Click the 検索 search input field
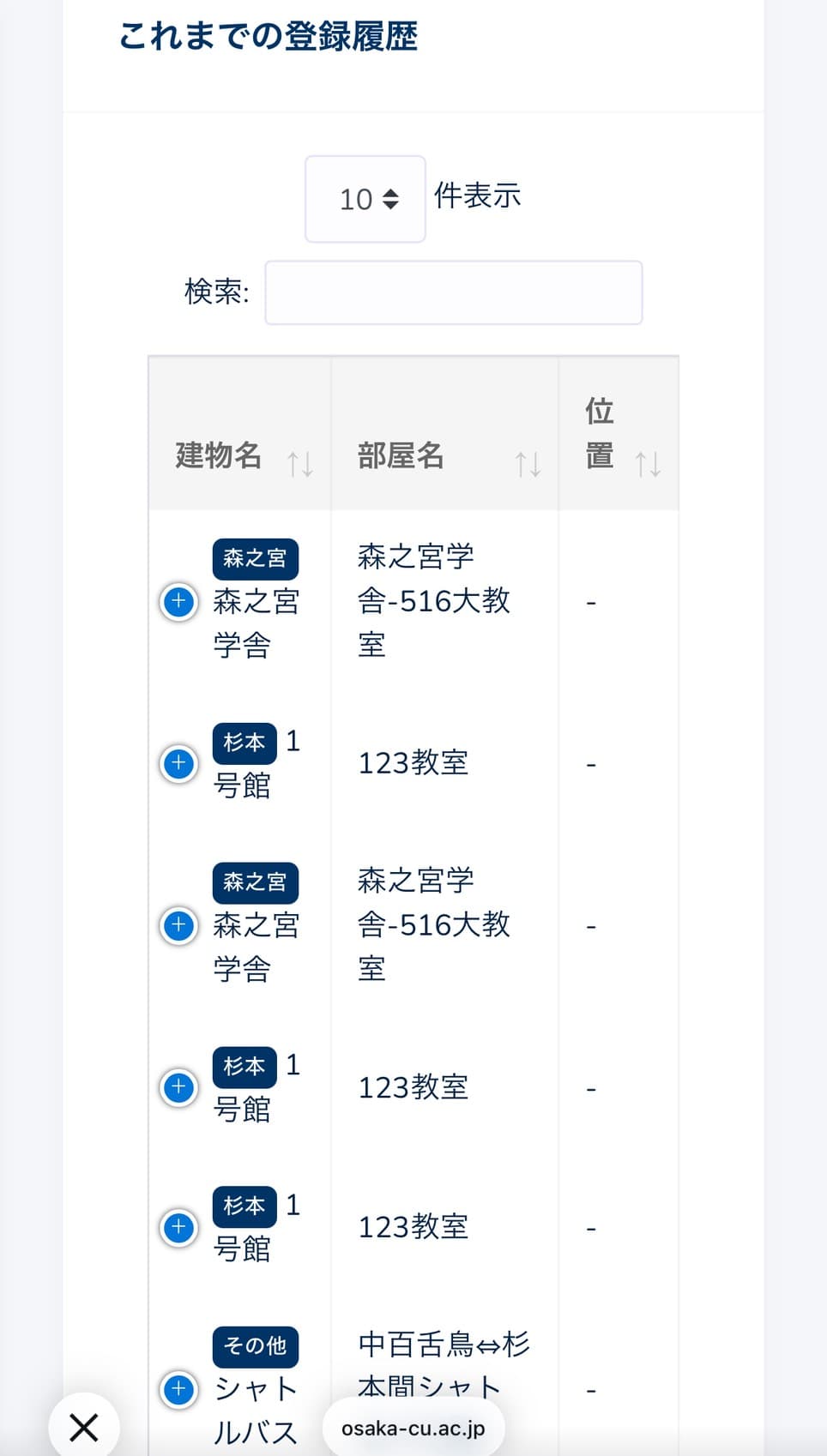The width and height of the screenshot is (827, 1456). (453, 292)
